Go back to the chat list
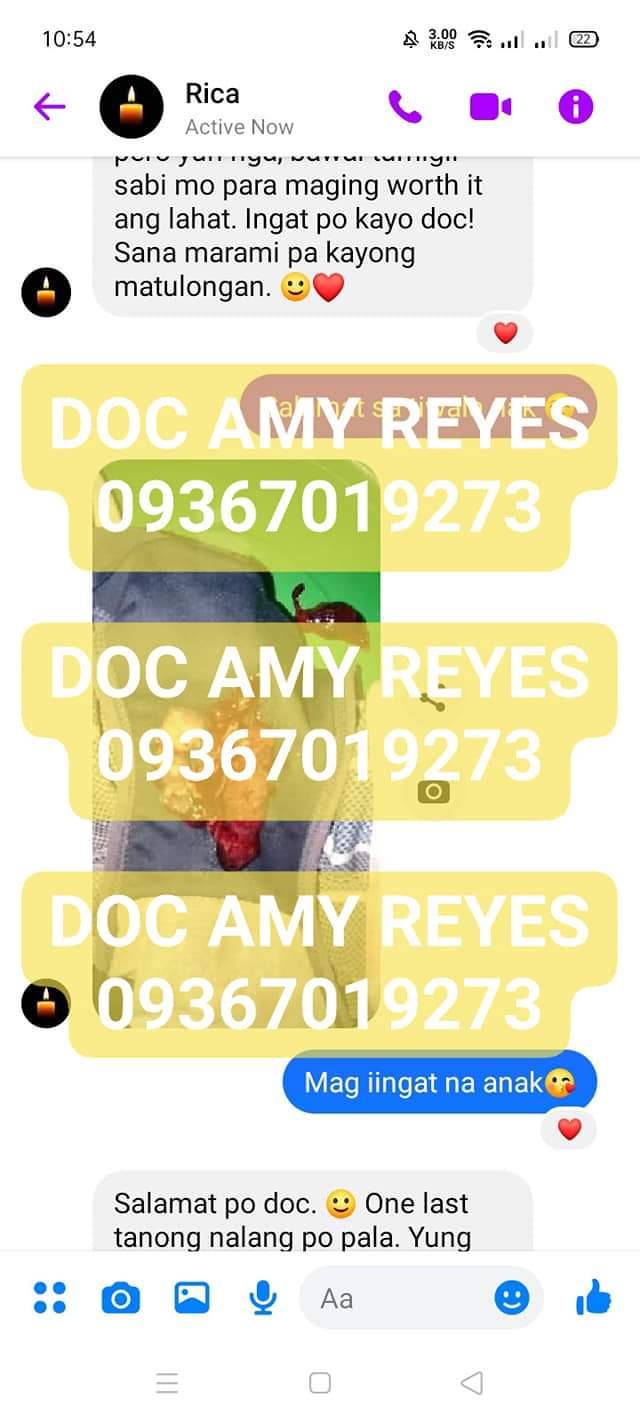Screen dimensions: 640x1422 pos(49,106)
